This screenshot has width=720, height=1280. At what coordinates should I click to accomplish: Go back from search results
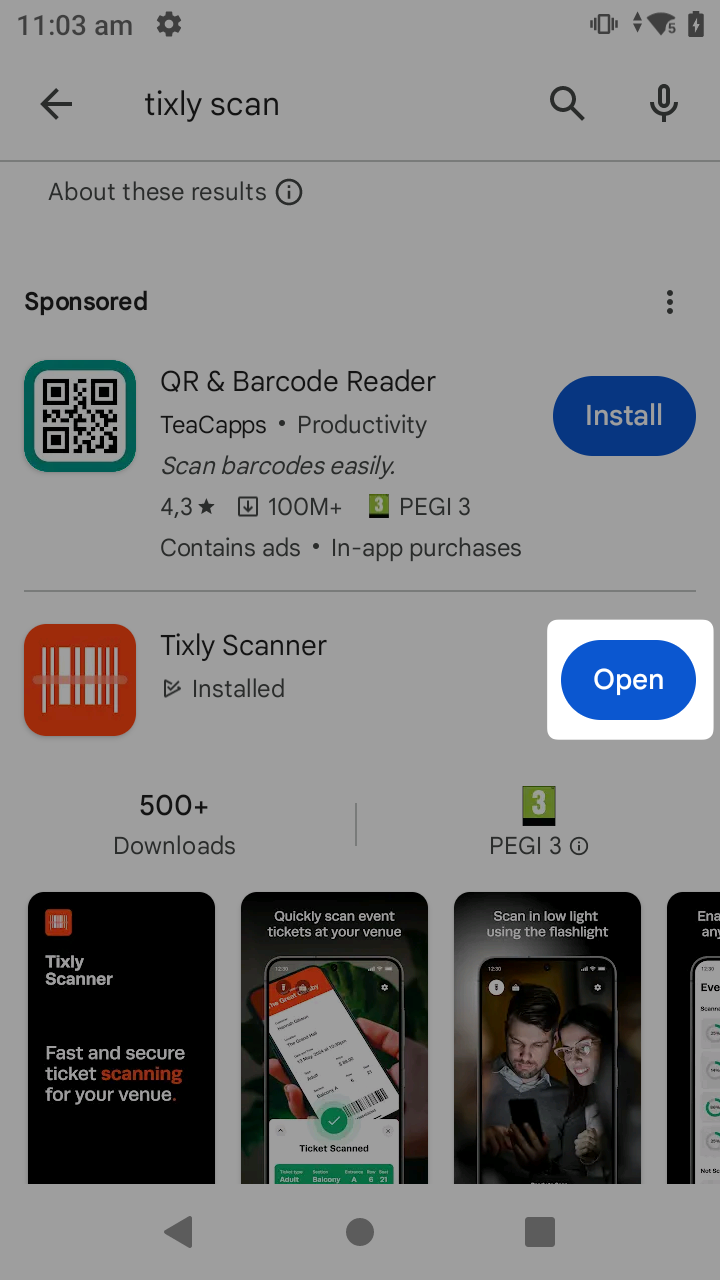[56, 104]
